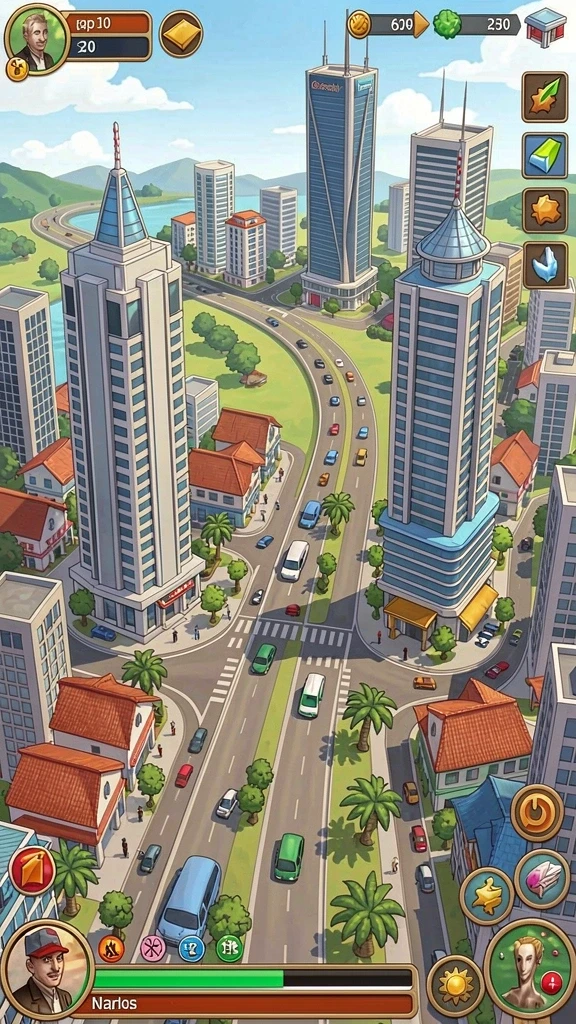
Task: Tap the small pink round icon
Action: point(153,948)
